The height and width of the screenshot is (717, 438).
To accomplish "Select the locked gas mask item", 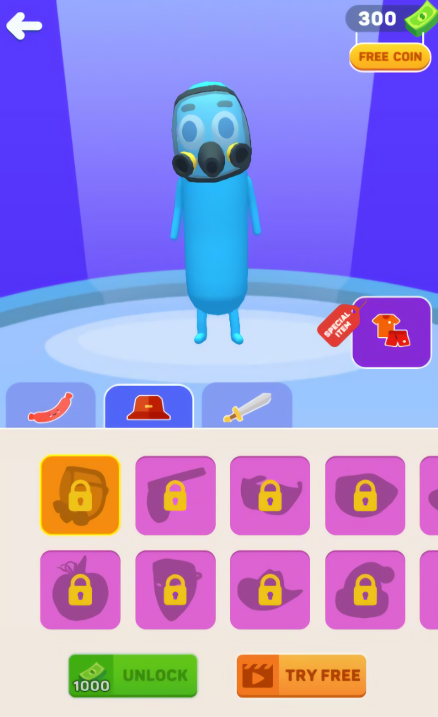I will coord(80,495).
